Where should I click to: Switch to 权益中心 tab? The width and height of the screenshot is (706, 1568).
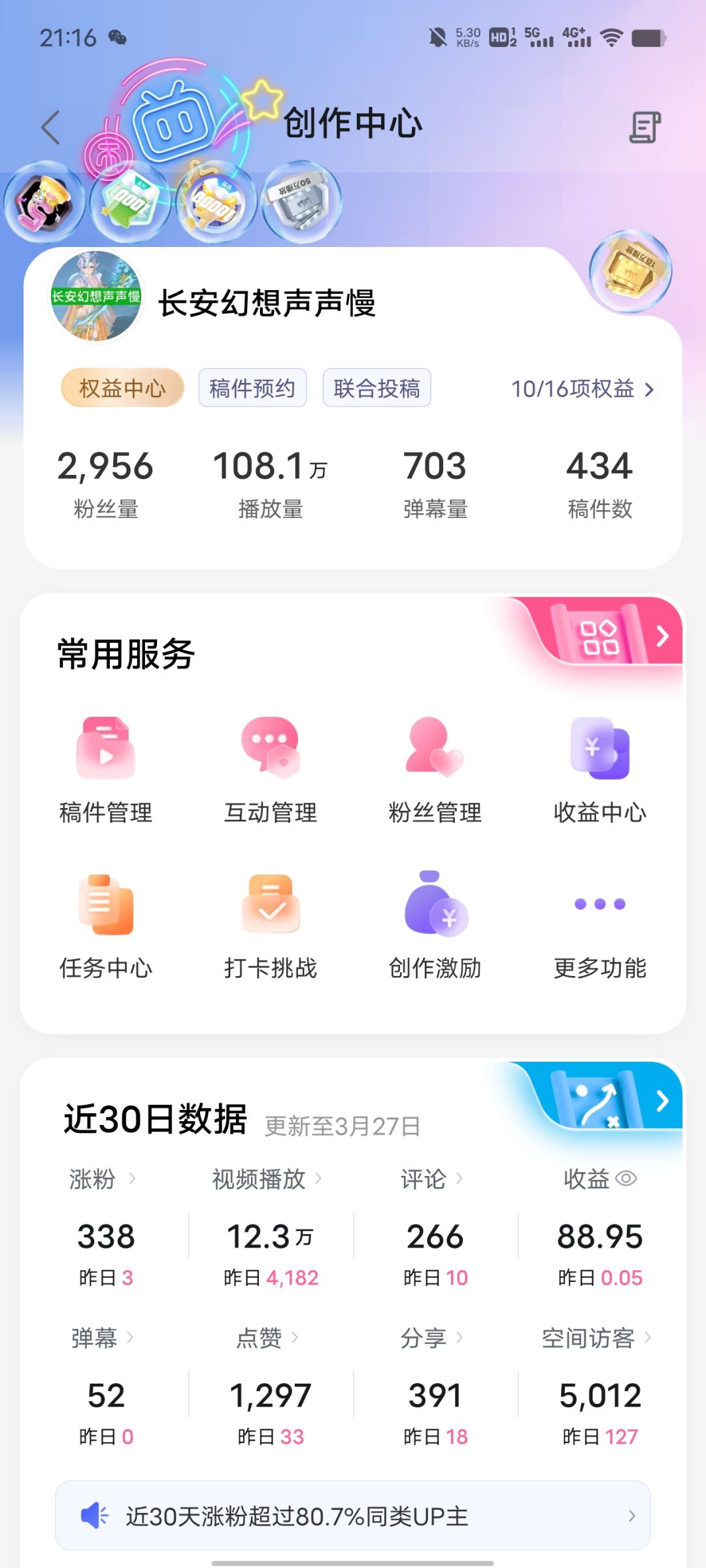click(x=122, y=387)
